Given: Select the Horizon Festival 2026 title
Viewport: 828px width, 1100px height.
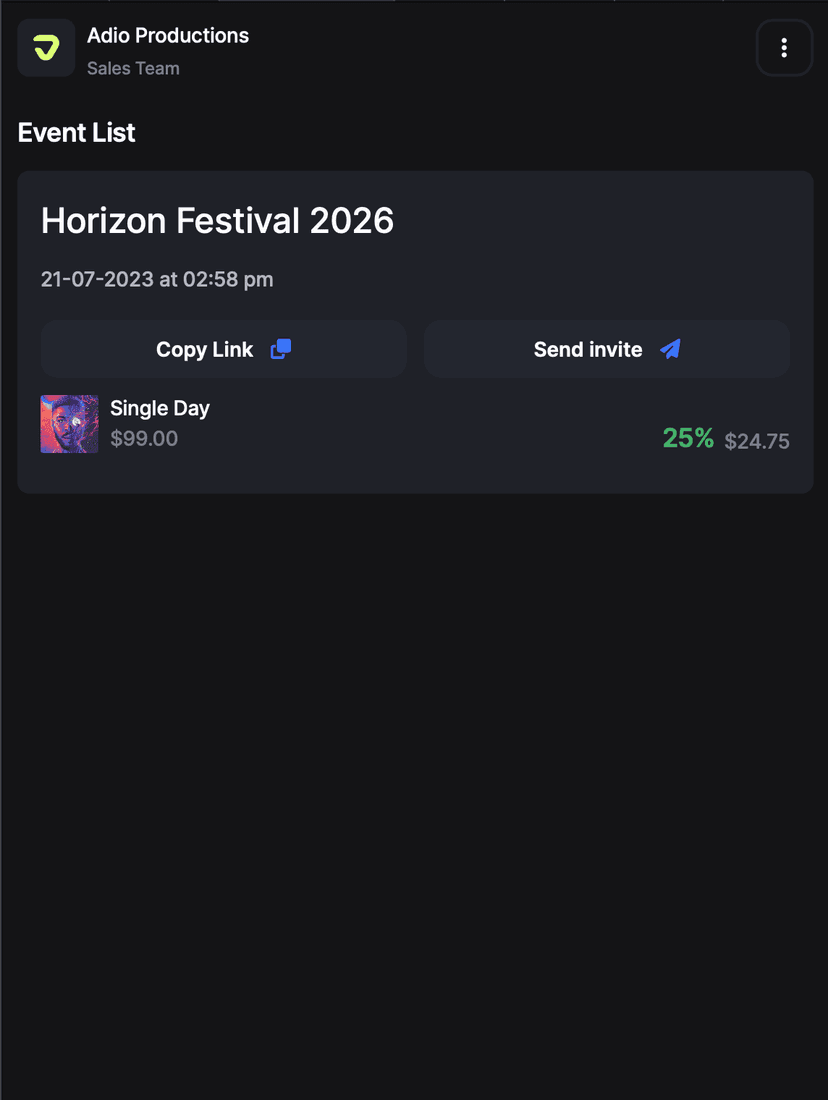Looking at the screenshot, I should pyautogui.click(x=217, y=221).
